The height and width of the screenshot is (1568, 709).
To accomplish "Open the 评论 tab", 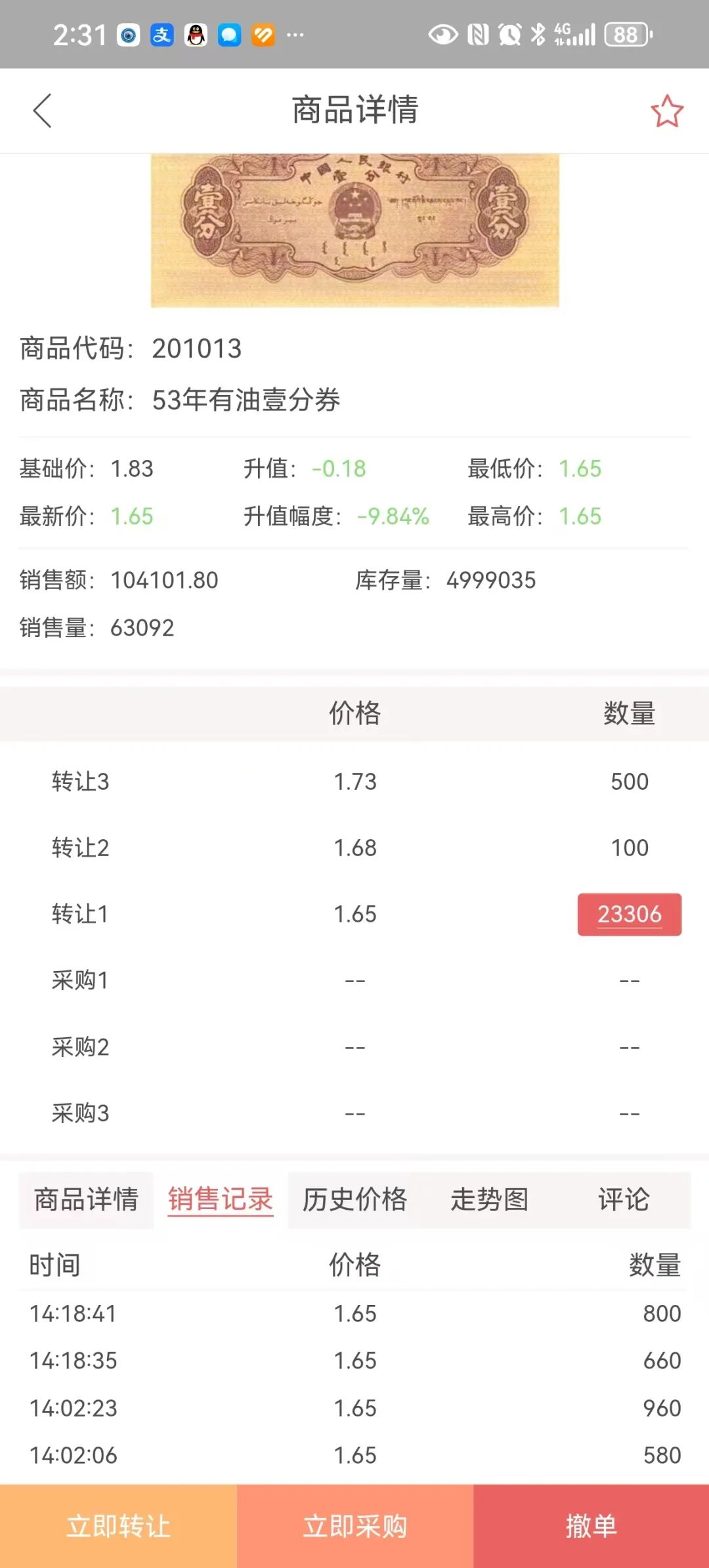I will pos(624,1199).
